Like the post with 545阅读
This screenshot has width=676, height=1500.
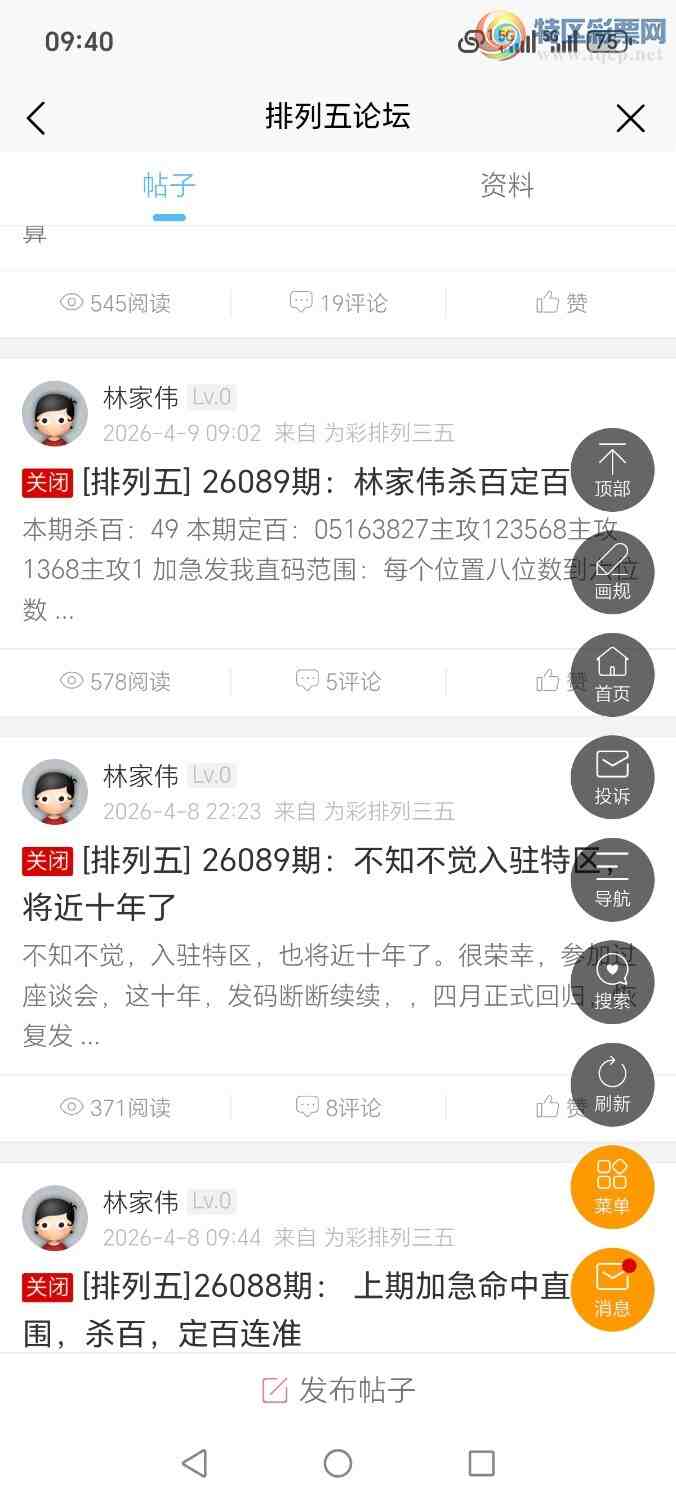(561, 303)
